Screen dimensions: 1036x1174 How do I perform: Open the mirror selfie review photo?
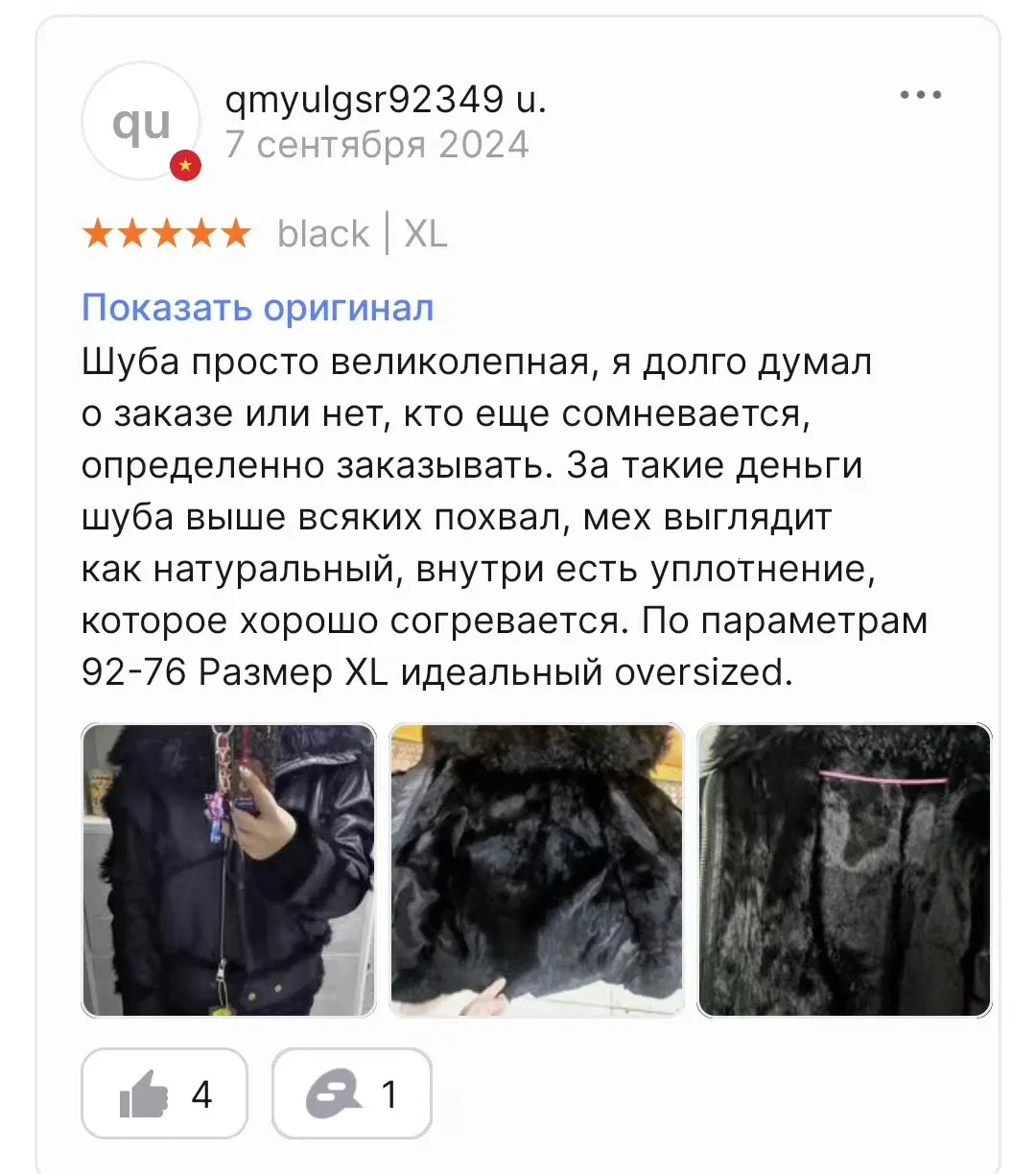228,870
